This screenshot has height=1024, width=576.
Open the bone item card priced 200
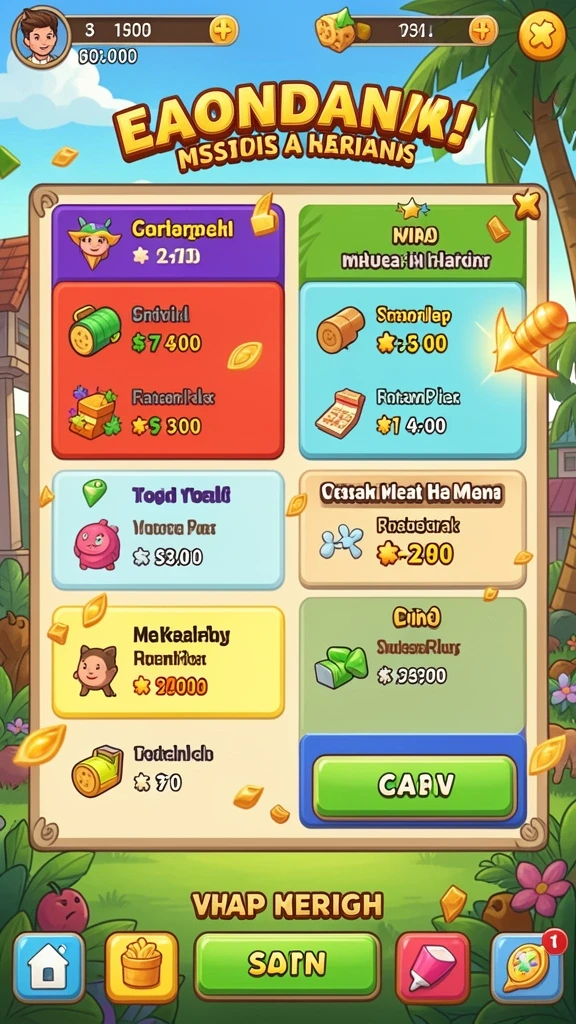click(412, 530)
